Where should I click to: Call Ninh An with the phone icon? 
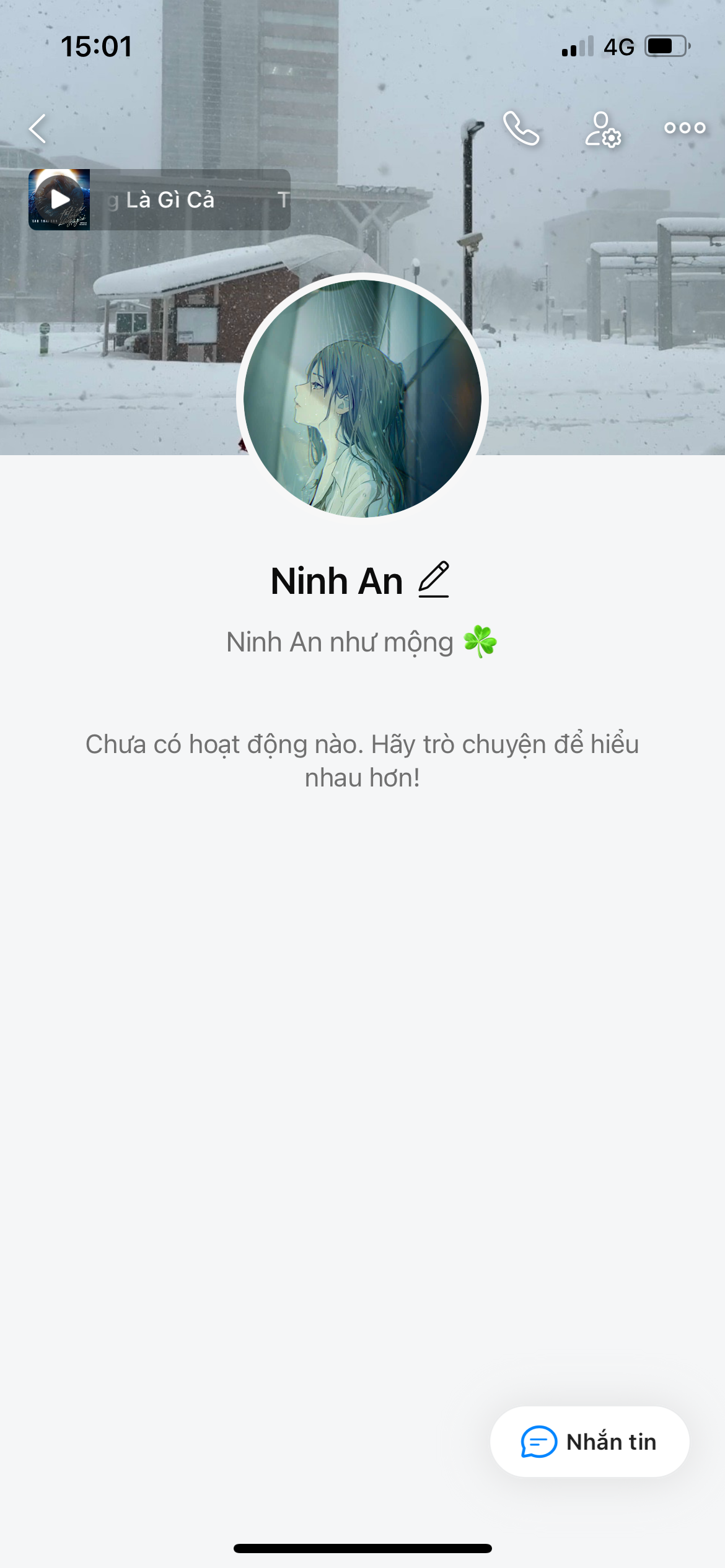point(521,129)
